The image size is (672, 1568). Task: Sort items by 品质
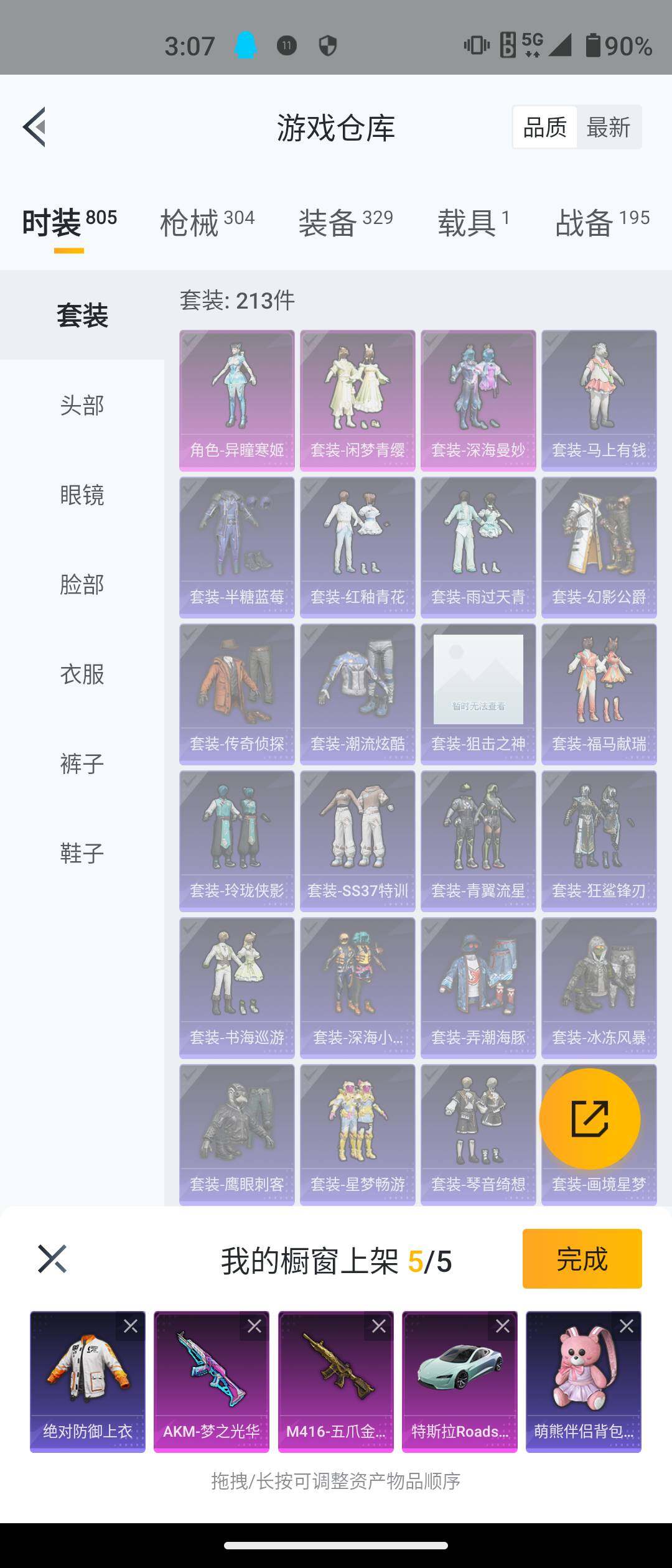544,127
